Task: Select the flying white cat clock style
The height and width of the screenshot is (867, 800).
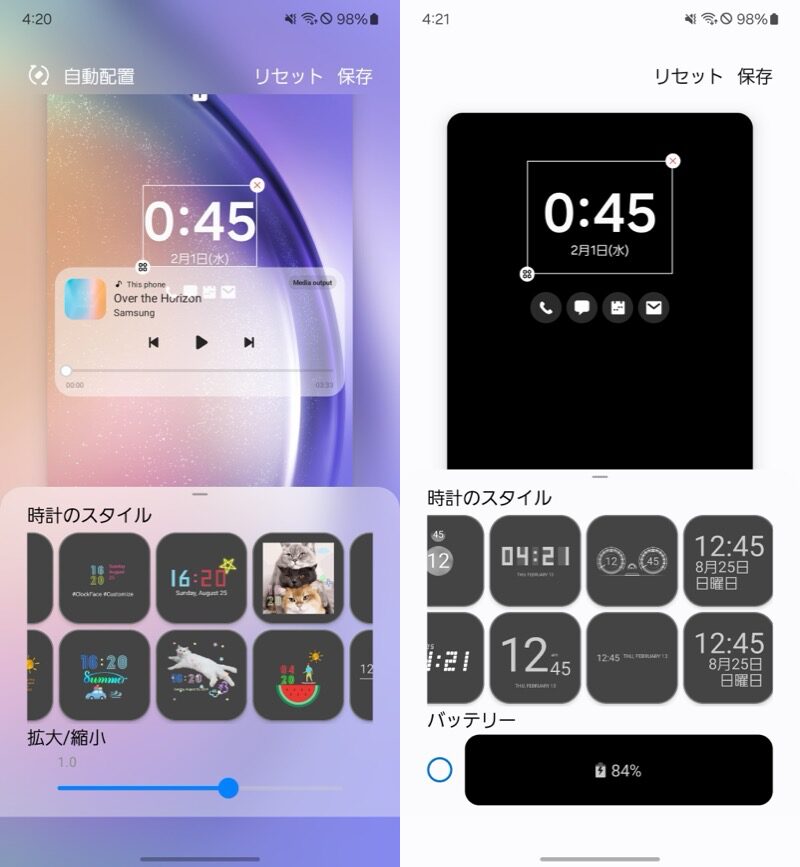Action: 201,675
